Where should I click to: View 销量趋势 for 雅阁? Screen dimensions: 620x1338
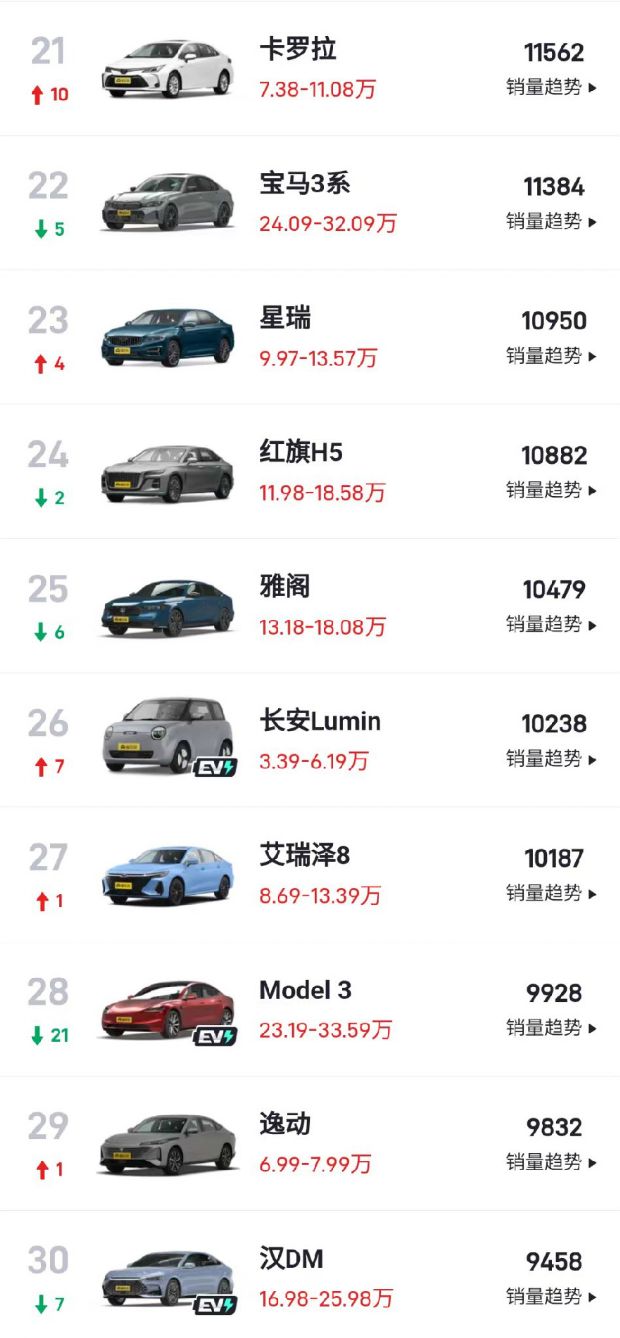pos(551,624)
